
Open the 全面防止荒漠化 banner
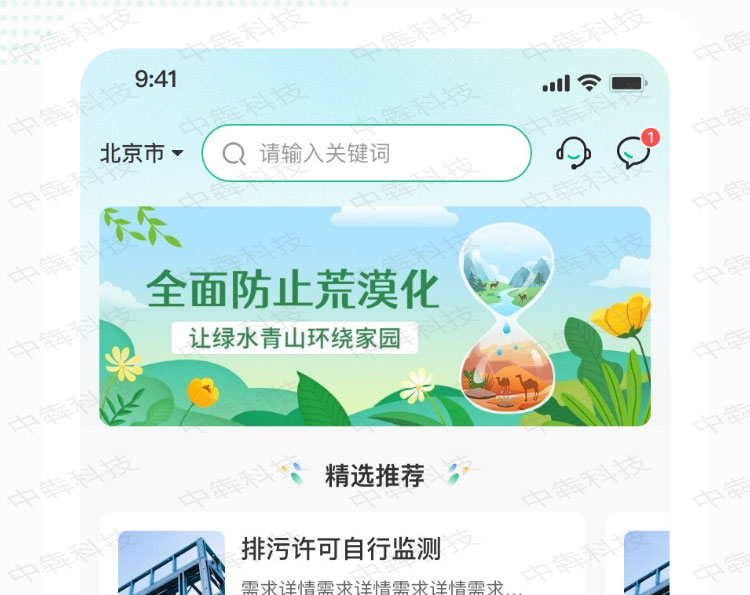[375, 316]
